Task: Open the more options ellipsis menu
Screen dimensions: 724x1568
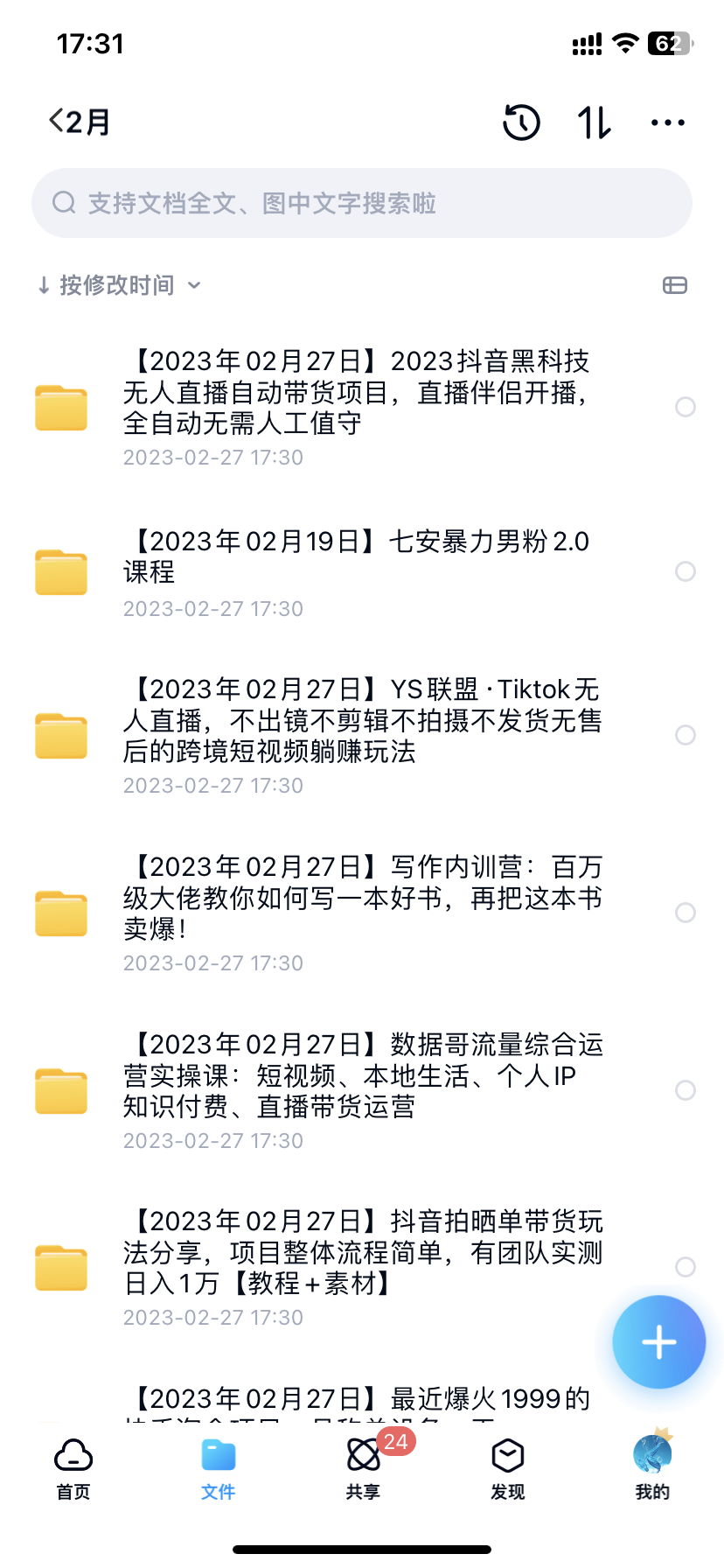Action: pos(667,122)
